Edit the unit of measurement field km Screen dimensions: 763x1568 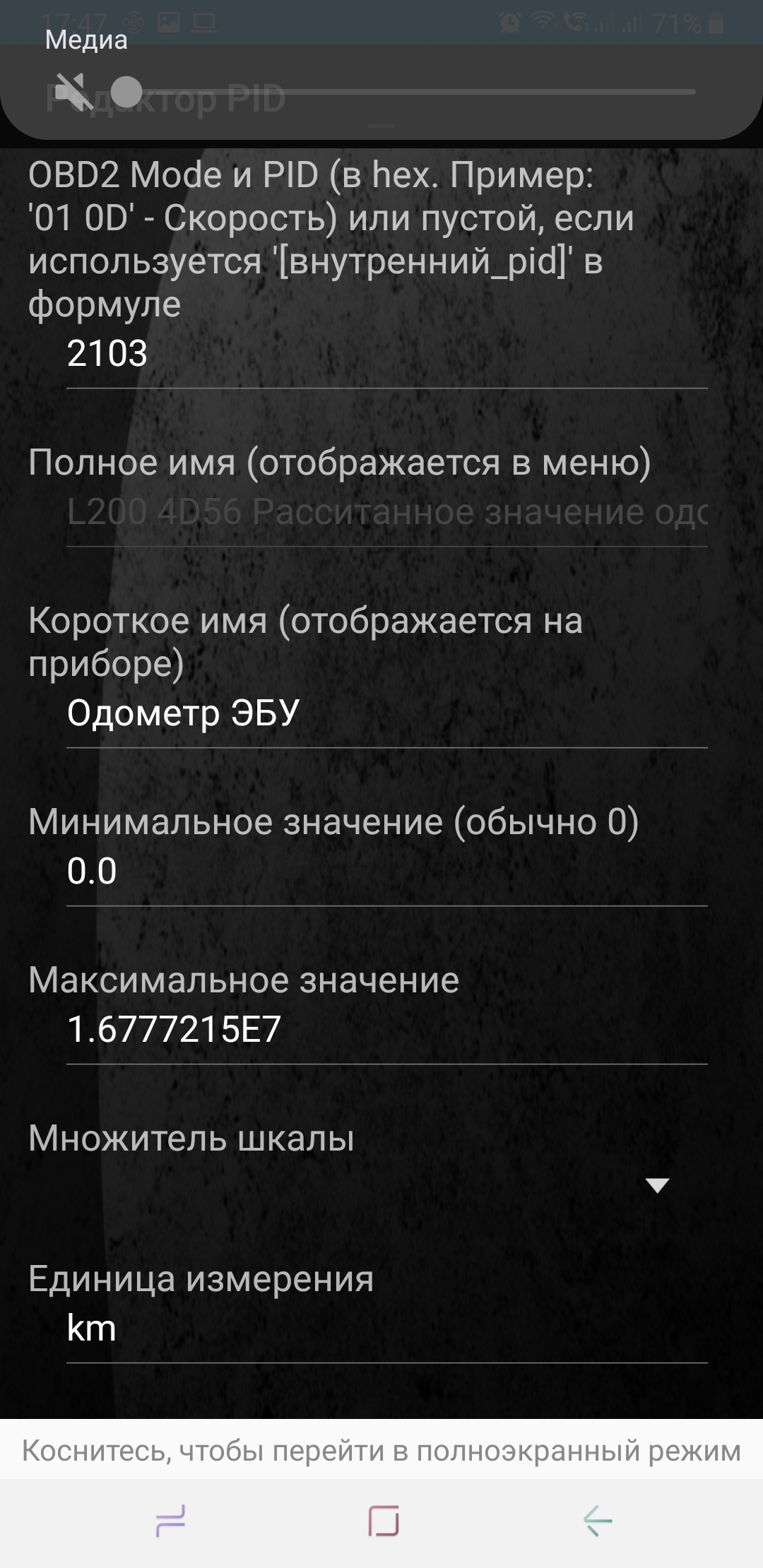(x=386, y=1329)
